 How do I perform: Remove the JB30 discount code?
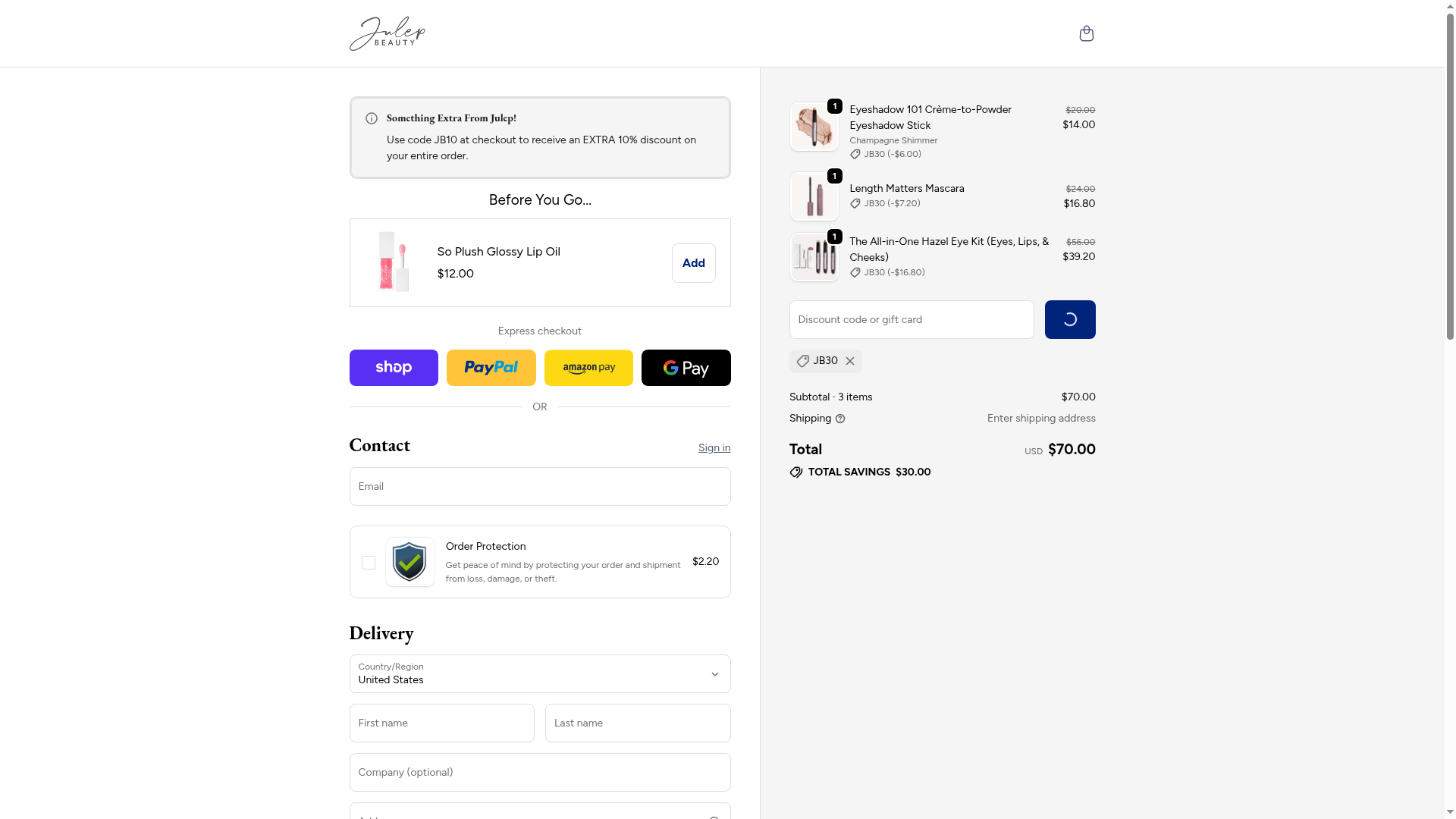tap(850, 362)
